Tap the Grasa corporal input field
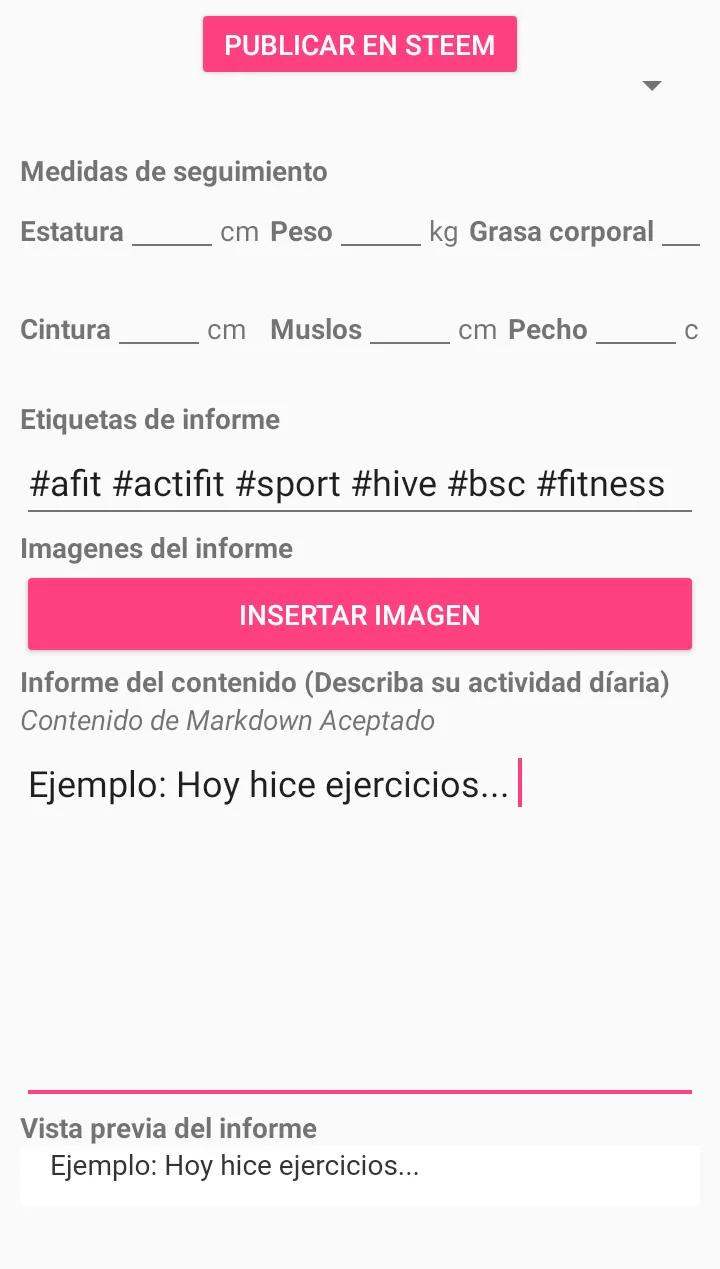This screenshot has height=1269, width=720. [x=681, y=232]
